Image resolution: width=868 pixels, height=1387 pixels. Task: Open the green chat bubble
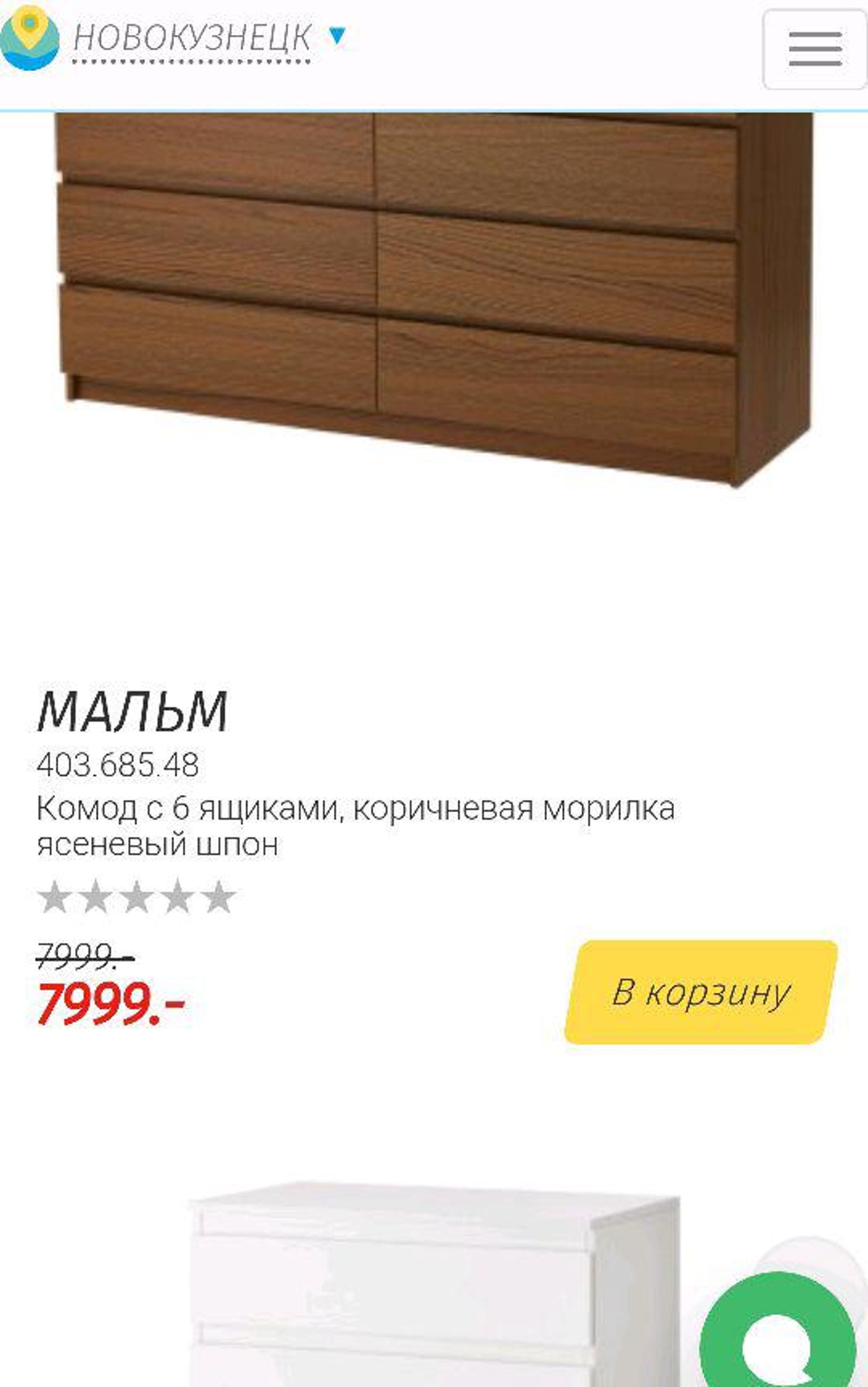[778, 1343]
